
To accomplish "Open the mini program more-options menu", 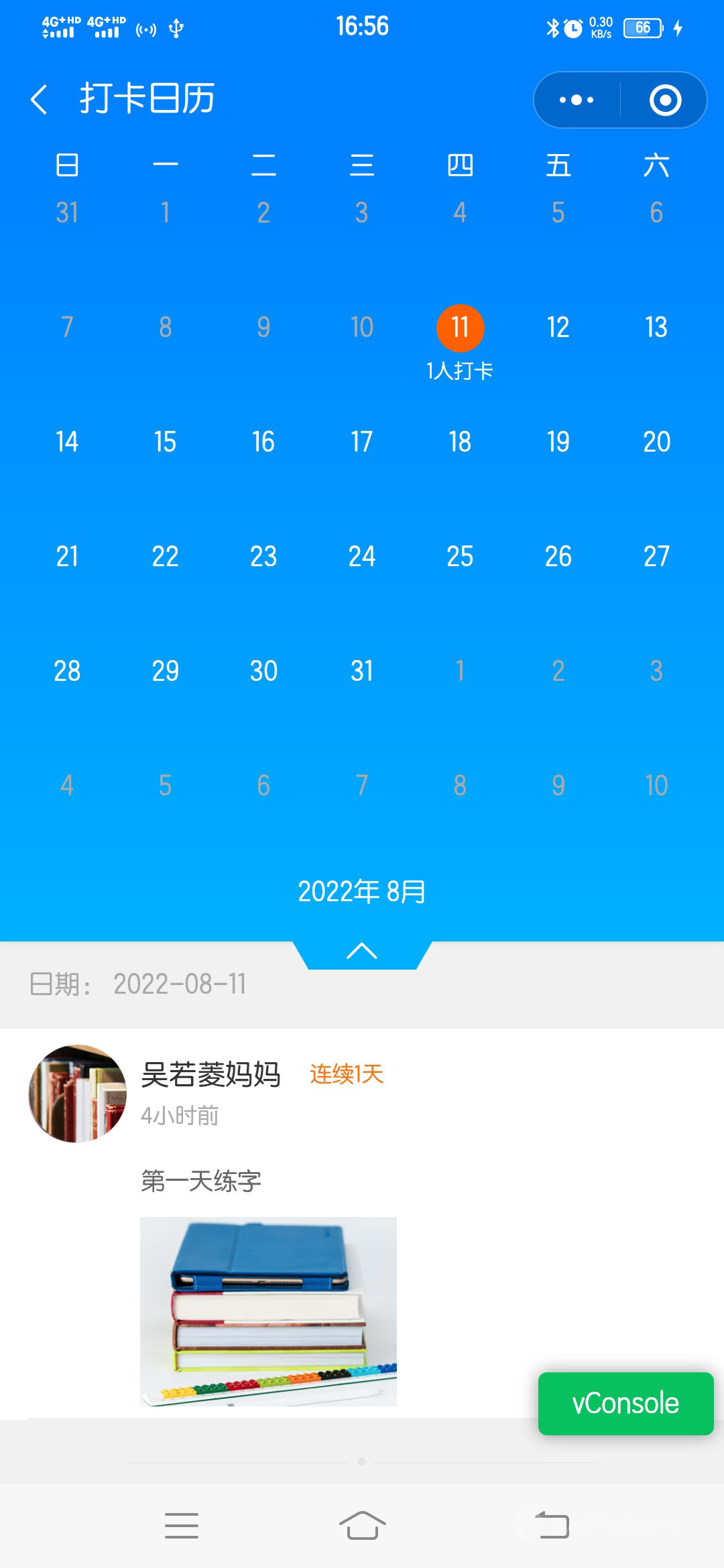I will click(577, 100).
